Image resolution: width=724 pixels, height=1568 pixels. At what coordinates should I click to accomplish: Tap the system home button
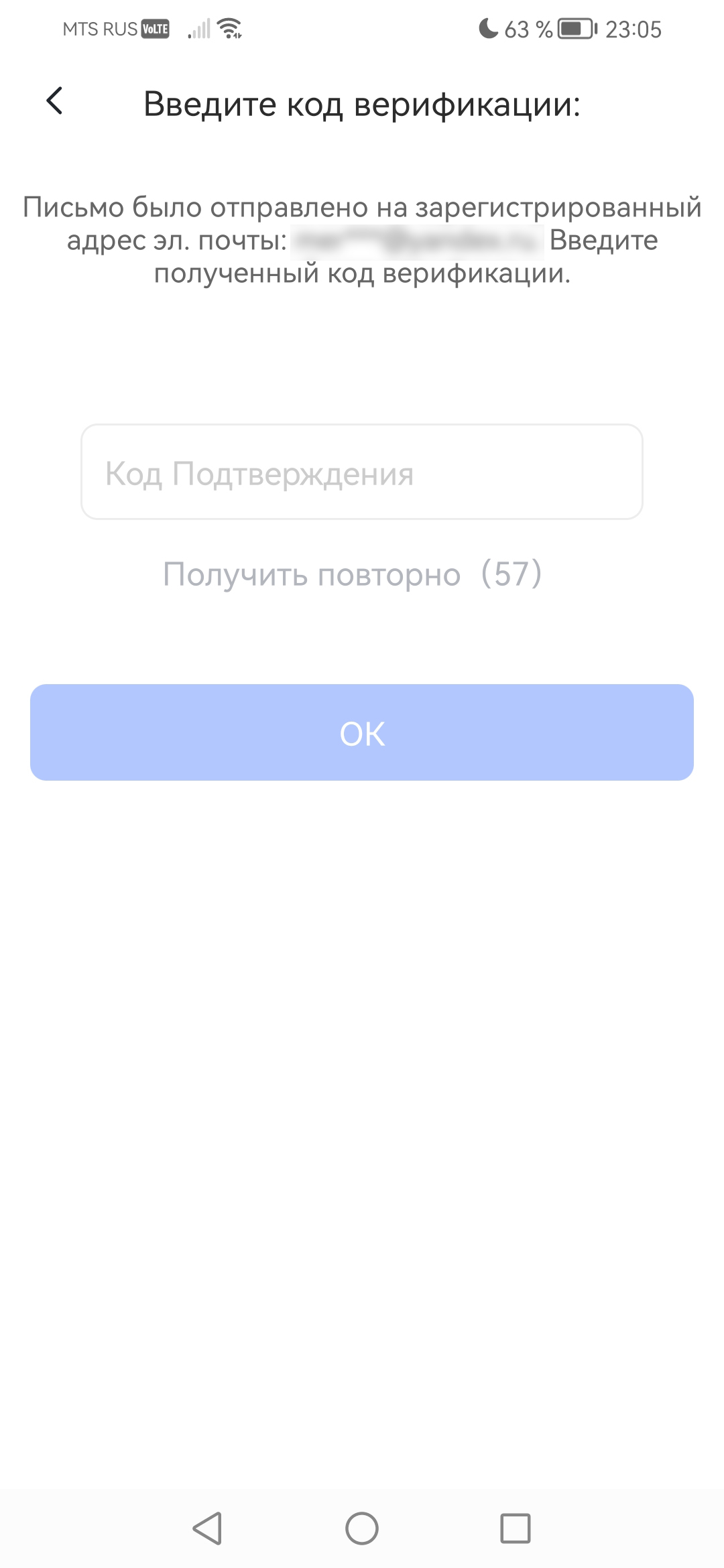point(362,1528)
